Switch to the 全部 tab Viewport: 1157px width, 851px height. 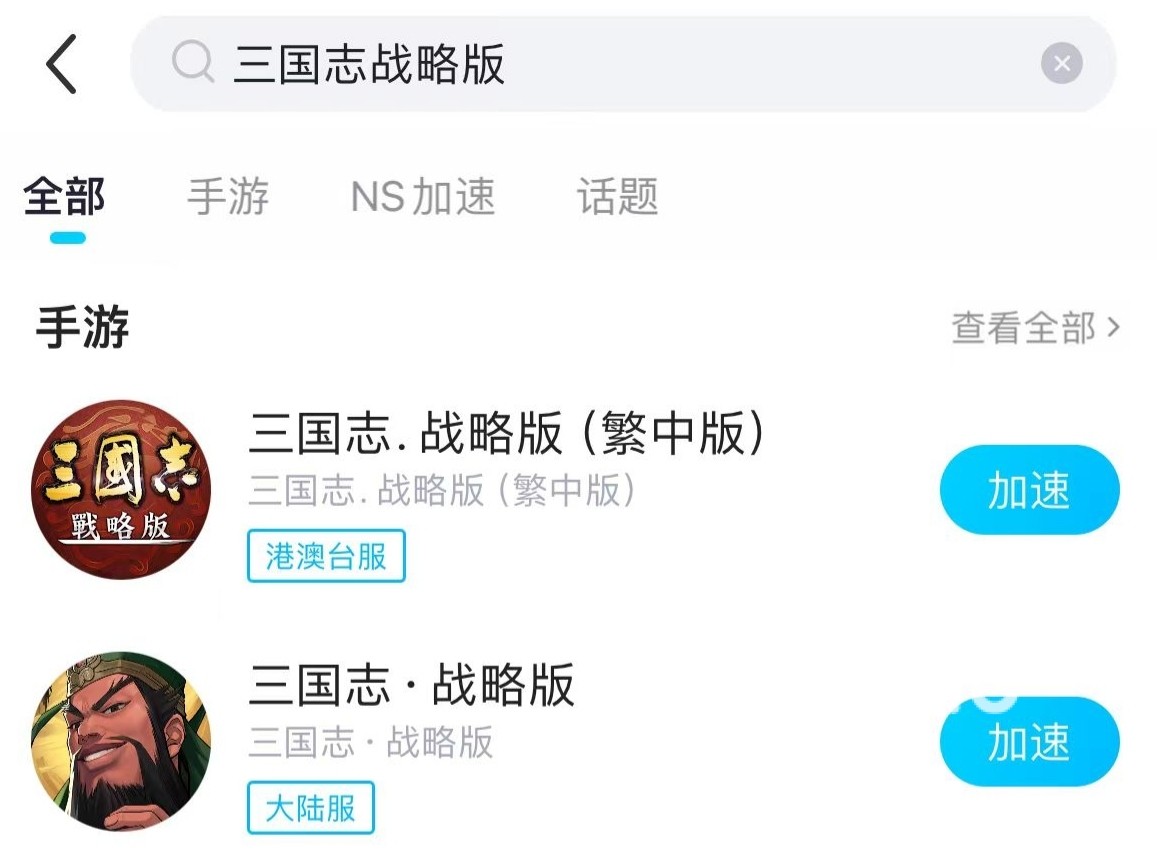pyautogui.click(x=65, y=198)
